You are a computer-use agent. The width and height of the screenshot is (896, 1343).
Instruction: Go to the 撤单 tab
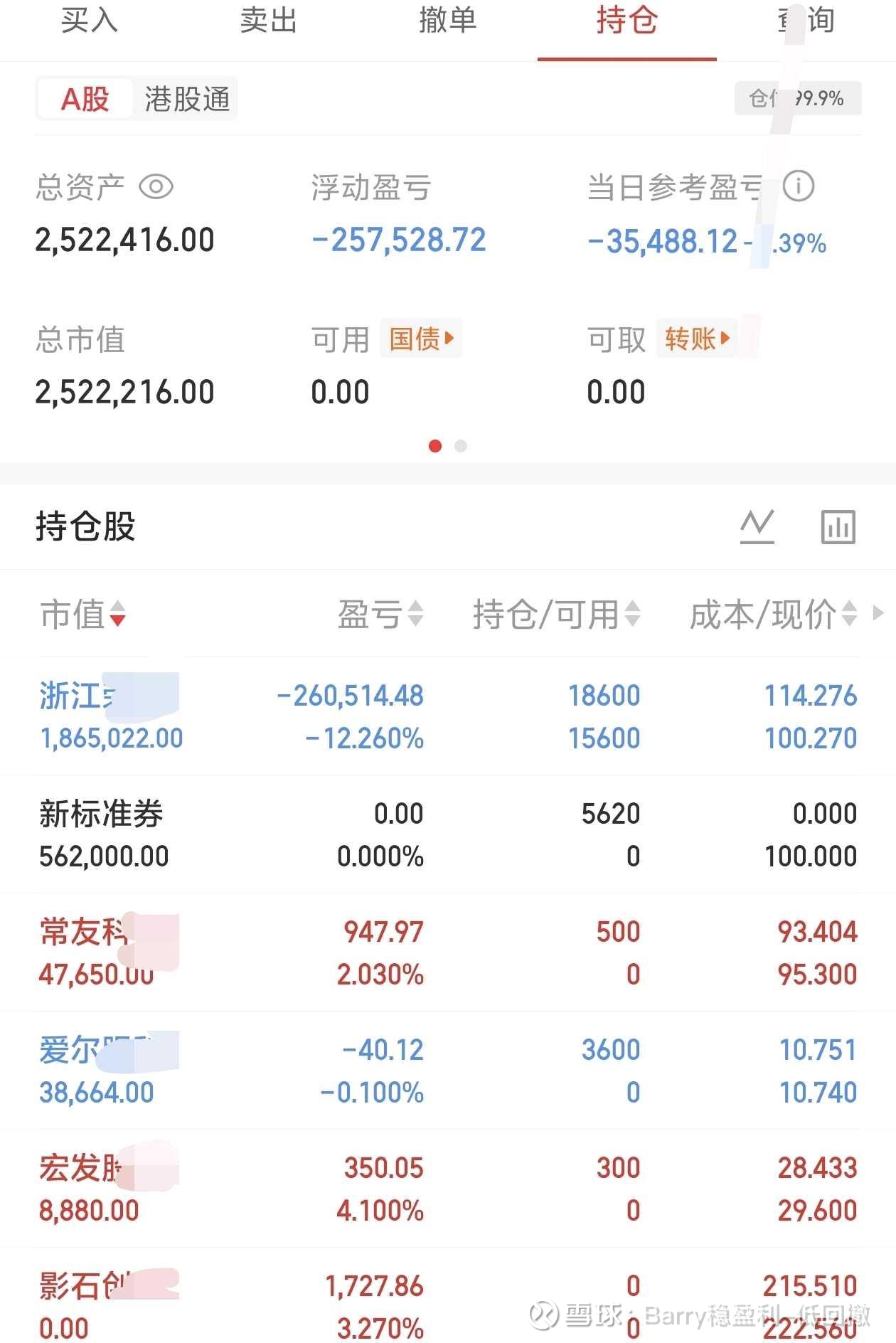447,21
